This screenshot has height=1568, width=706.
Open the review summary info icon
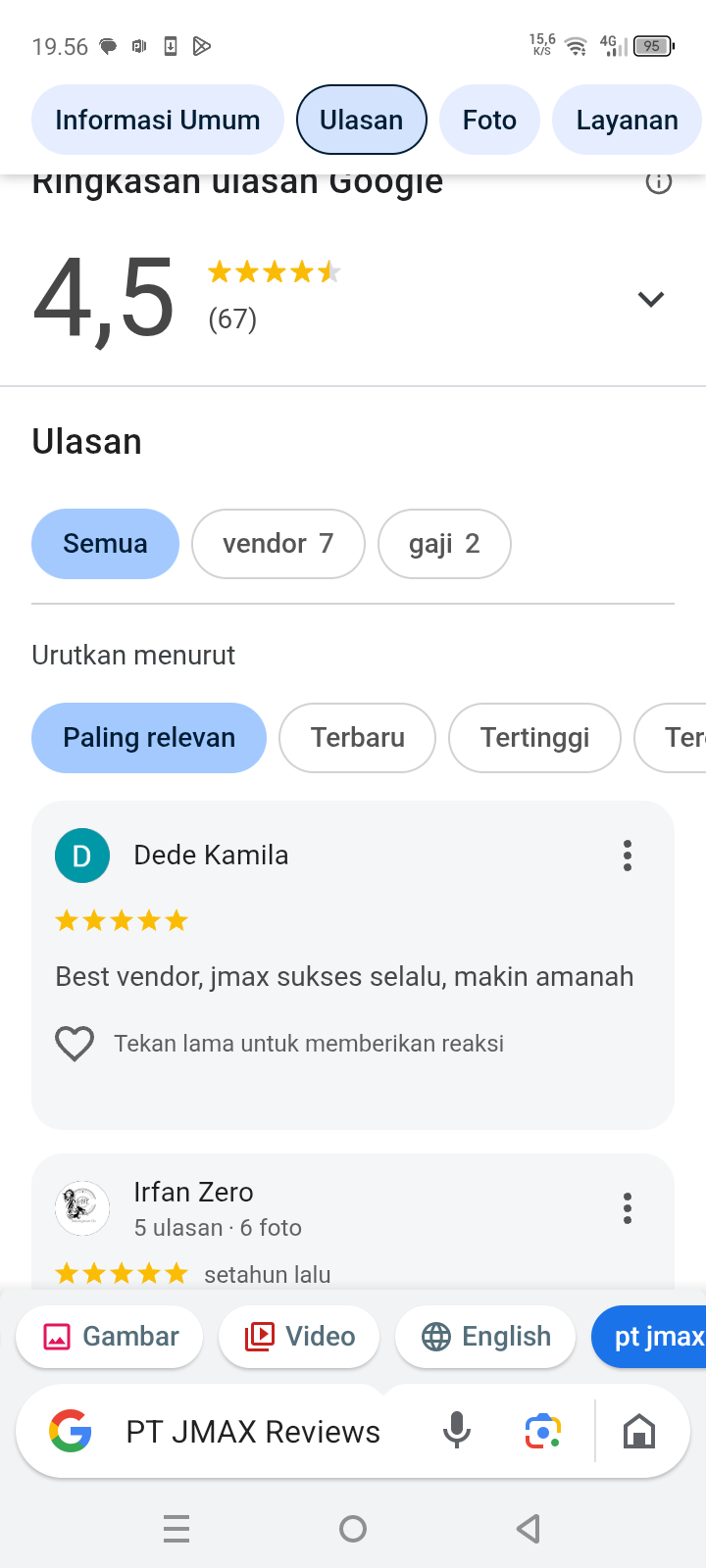point(659,183)
